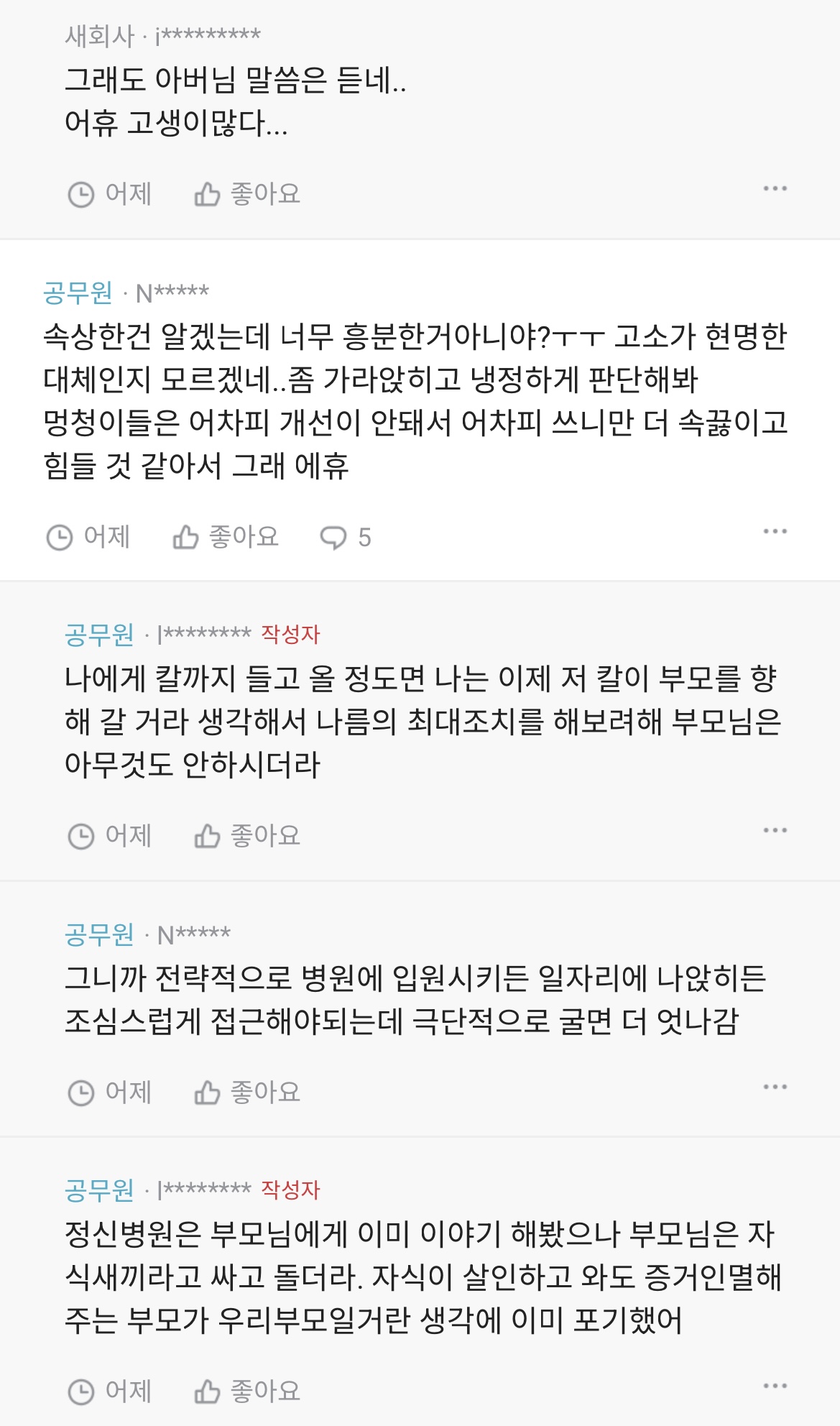
Task: Like the comment starting '그래도 아버님 말씀은'
Action: pyautogui.click(x=247, y=194)
